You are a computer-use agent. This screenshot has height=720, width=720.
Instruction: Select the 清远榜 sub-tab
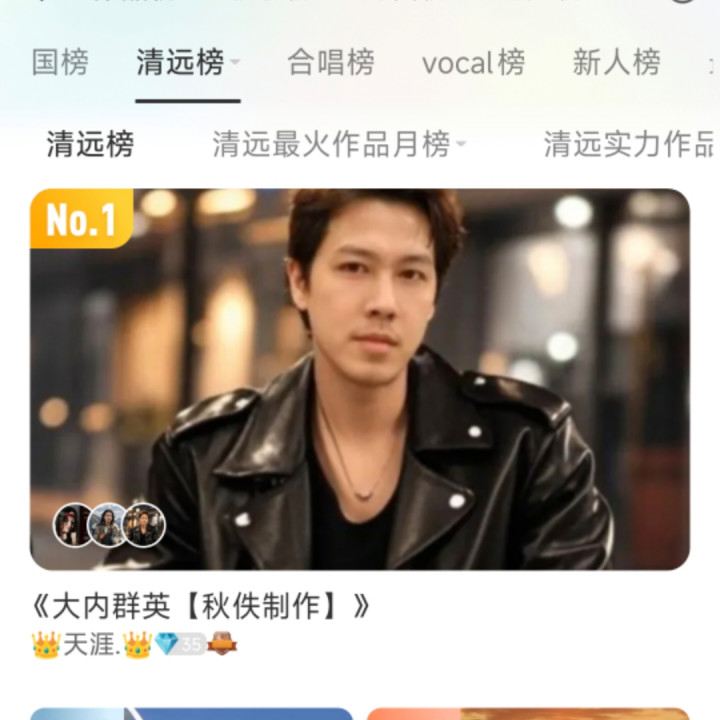click(x=90, y=145)
